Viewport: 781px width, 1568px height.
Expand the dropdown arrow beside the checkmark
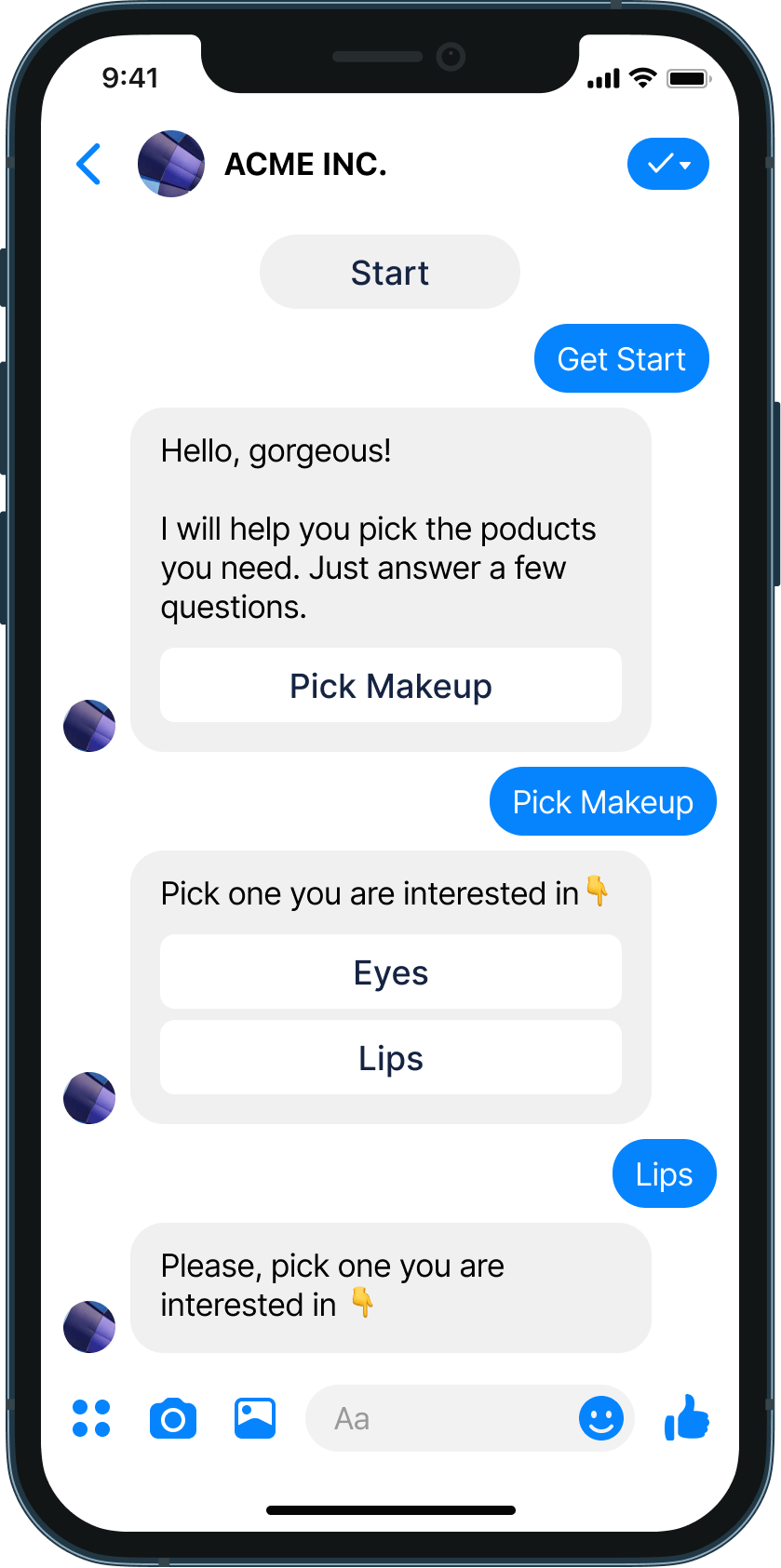684,164
